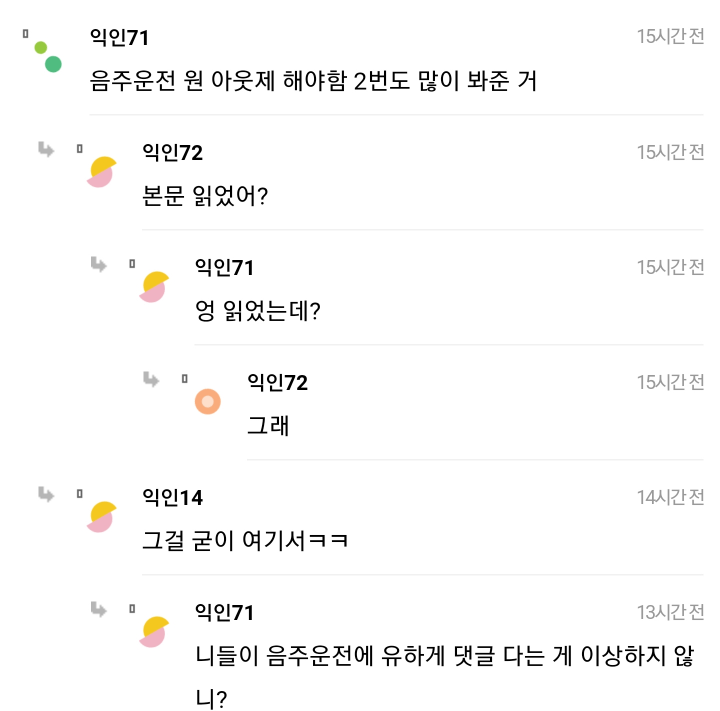Image resolution: width=720 pixels, height=711 pixels.
Task: Select 익인14's comment '그걸 굳이 여기서ㅋㅋ'
Action: point(245,541)
